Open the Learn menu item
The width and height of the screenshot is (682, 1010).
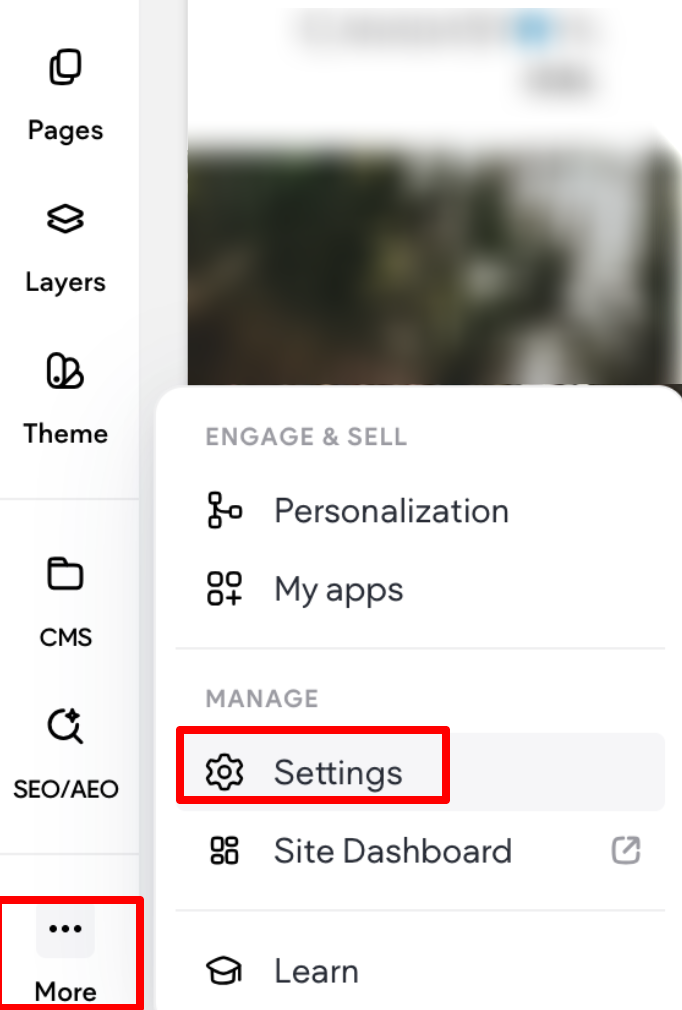point(316,971)
